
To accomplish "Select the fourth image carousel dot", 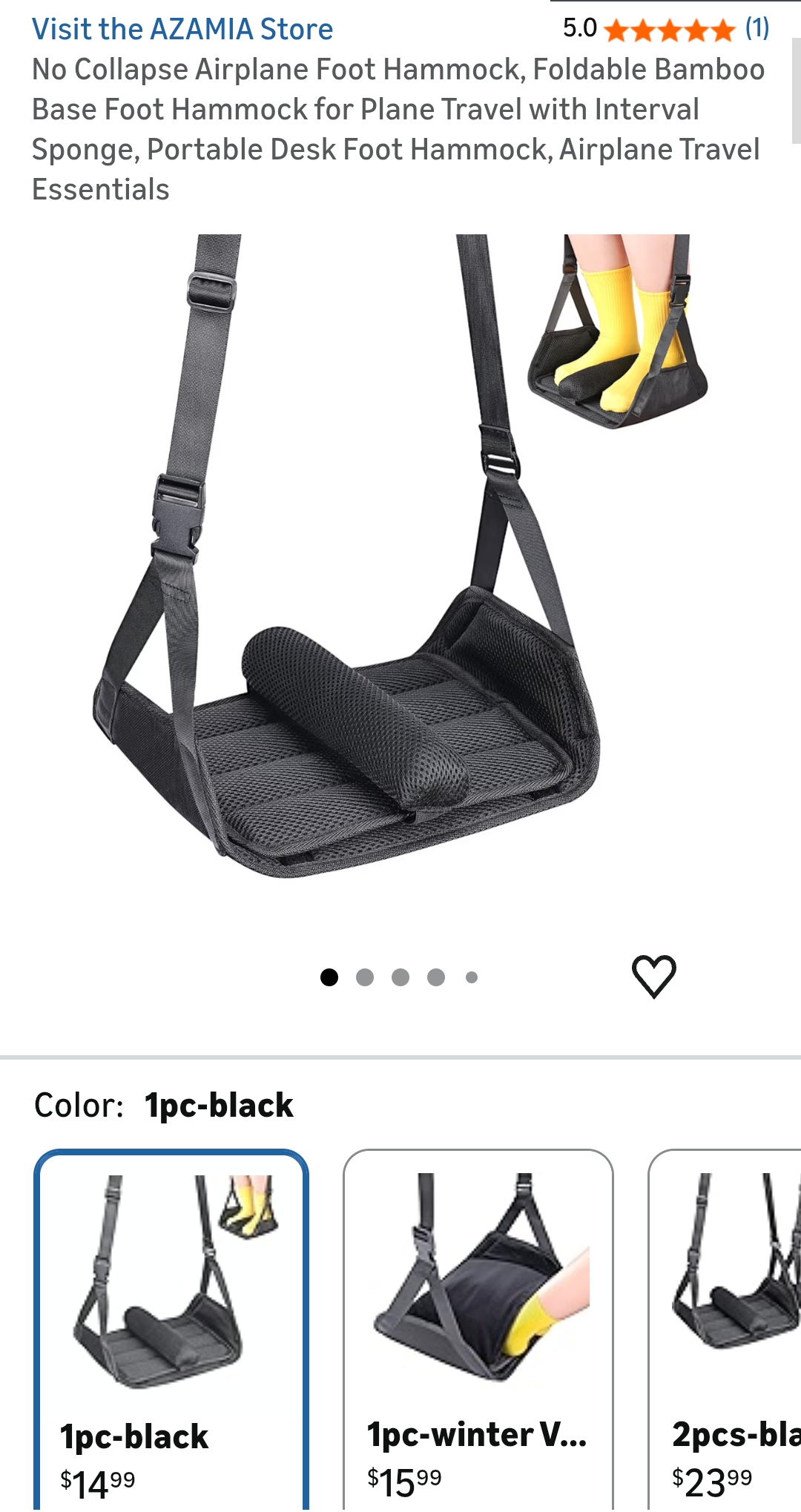I will [437, 976].
